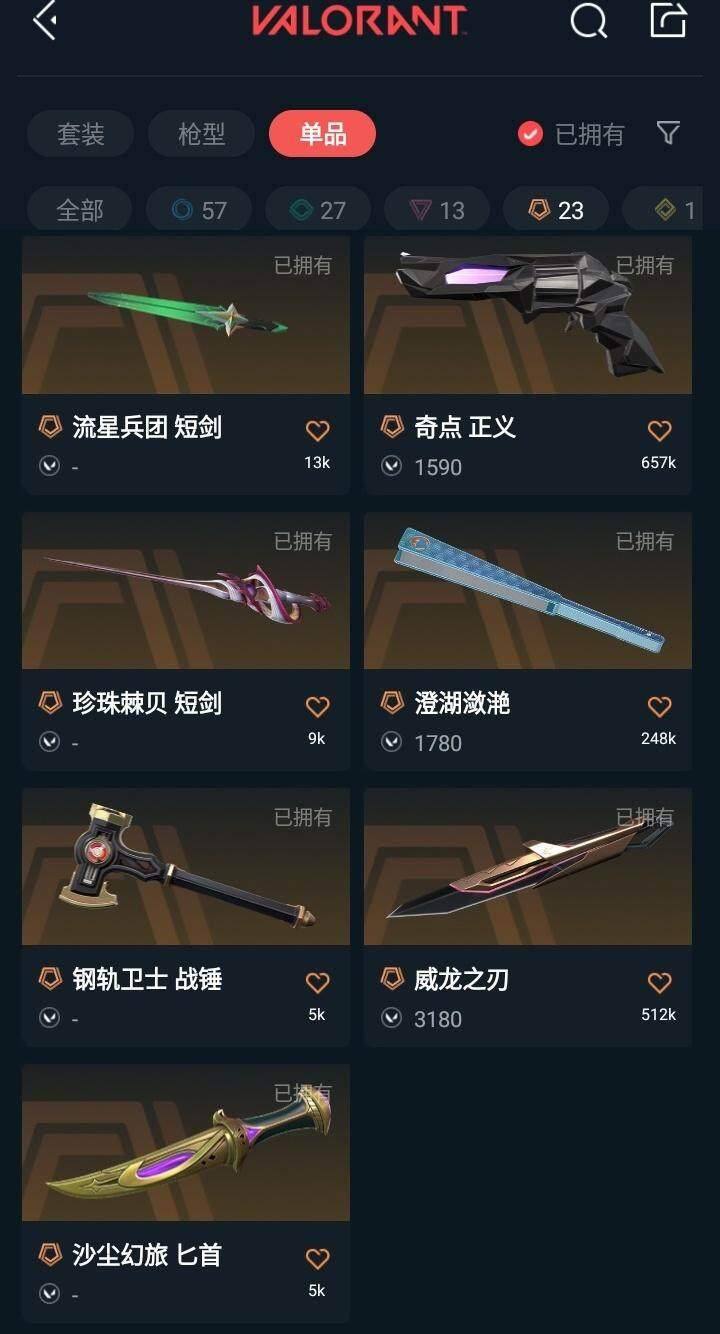
Task: Go back using the top-left arrow
Action: pos(44,21)
